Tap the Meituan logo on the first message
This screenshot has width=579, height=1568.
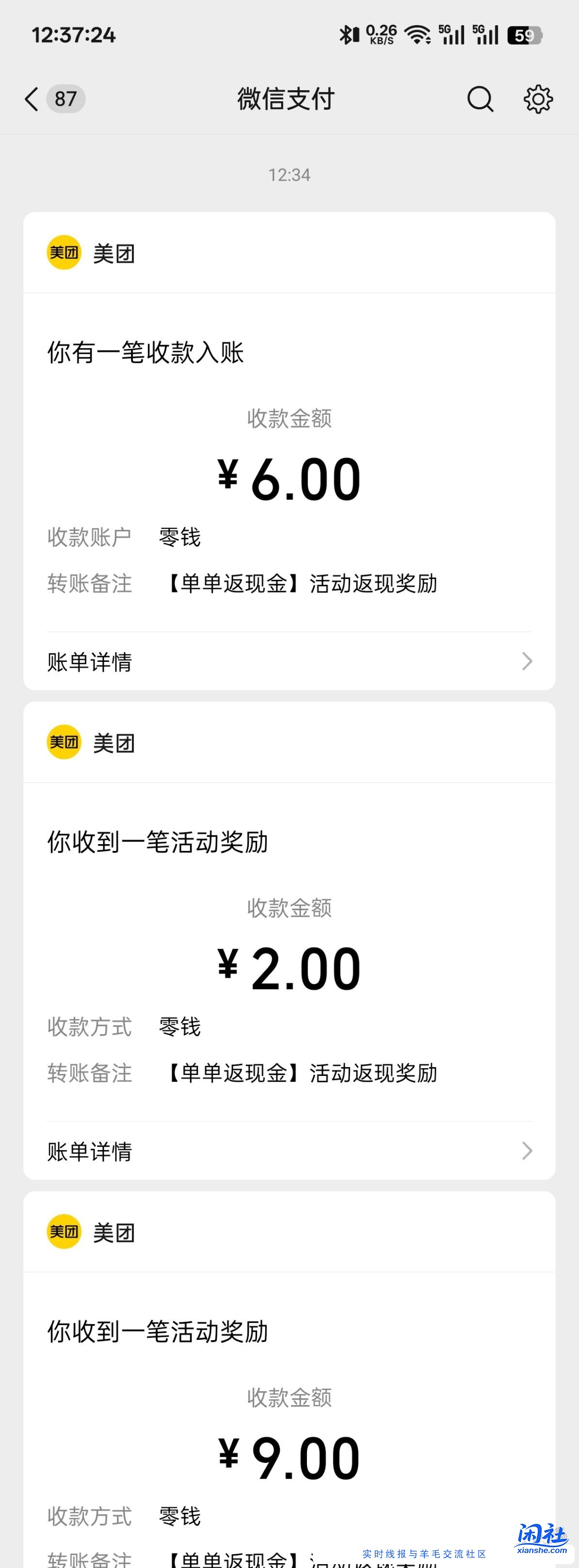pyautogui.click(x=64, y=252)
